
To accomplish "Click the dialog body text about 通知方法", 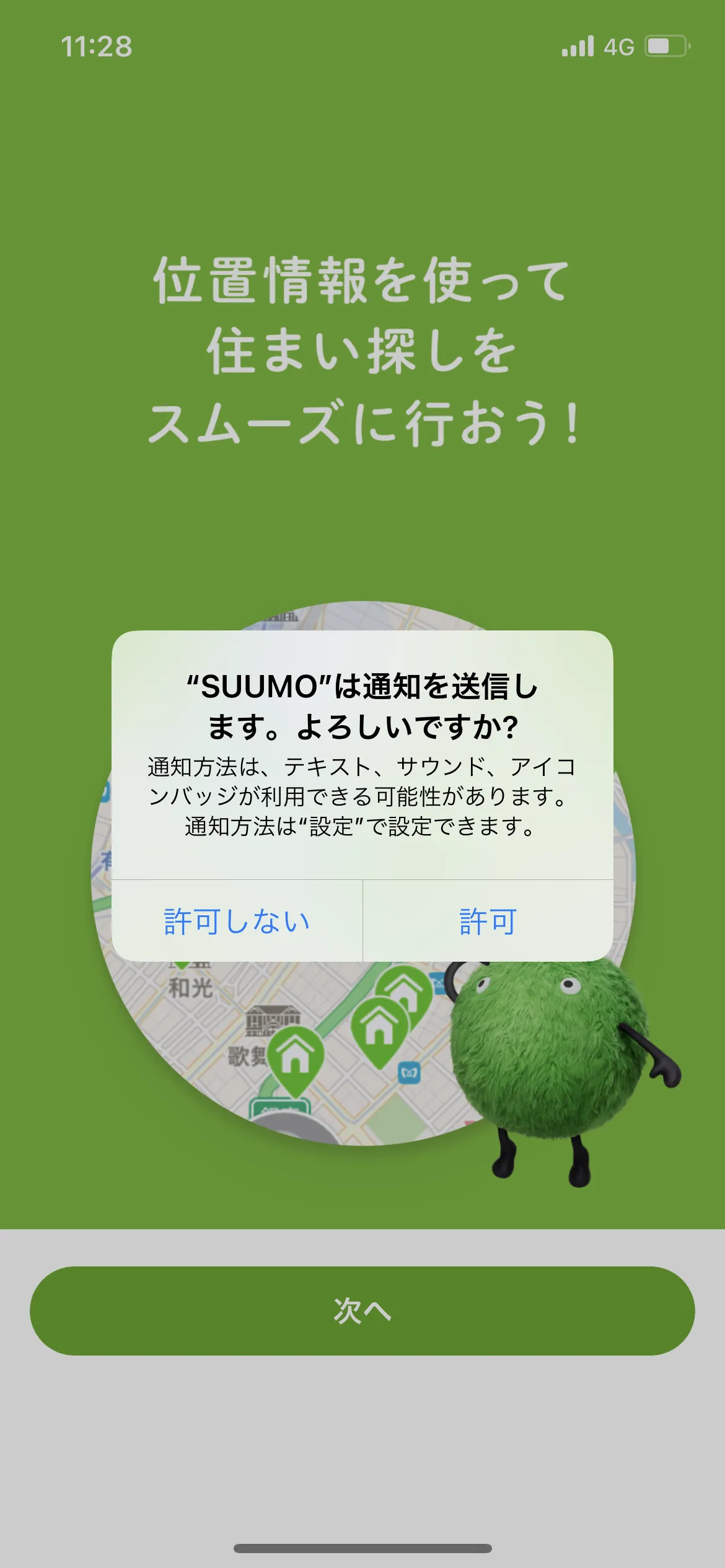I will point(362,799).
